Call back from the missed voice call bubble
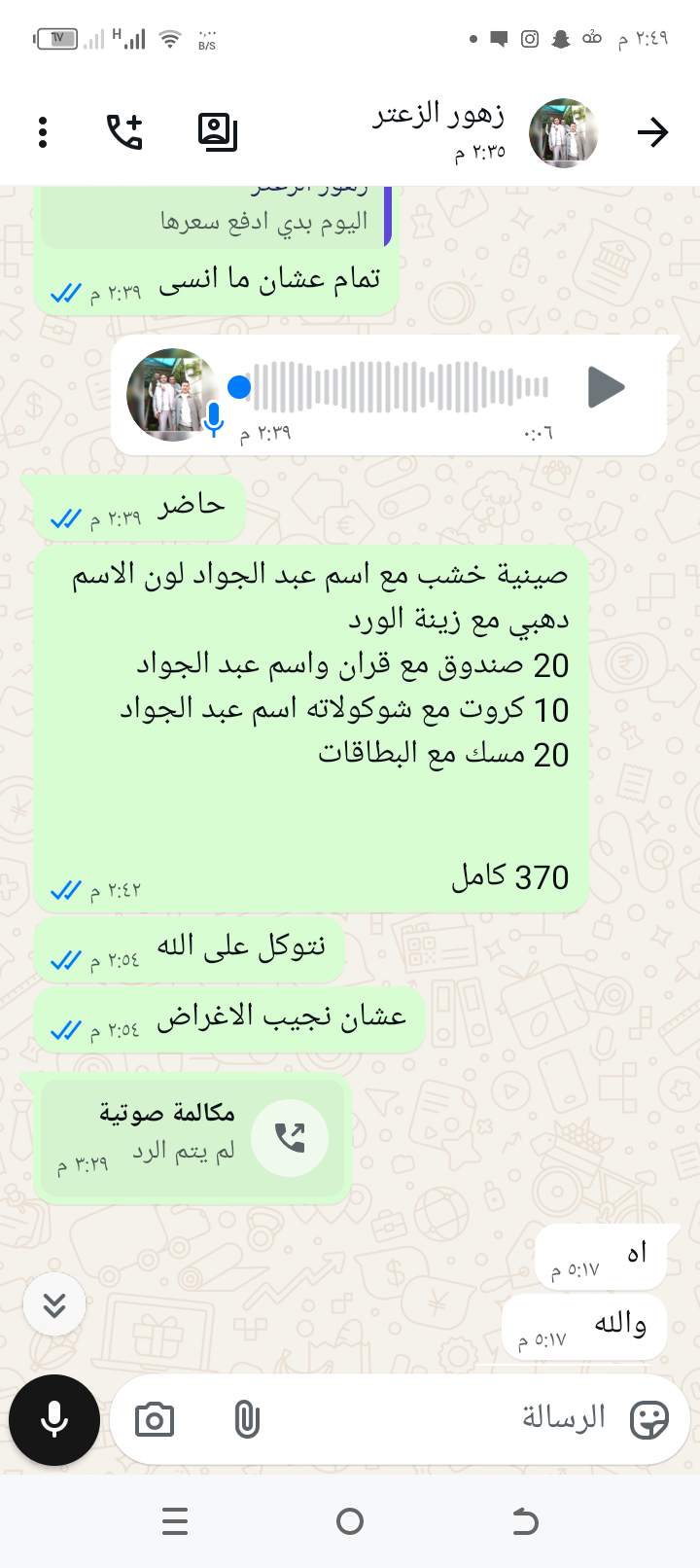This screenshot has width=700, height=1568. [290, 1137]
